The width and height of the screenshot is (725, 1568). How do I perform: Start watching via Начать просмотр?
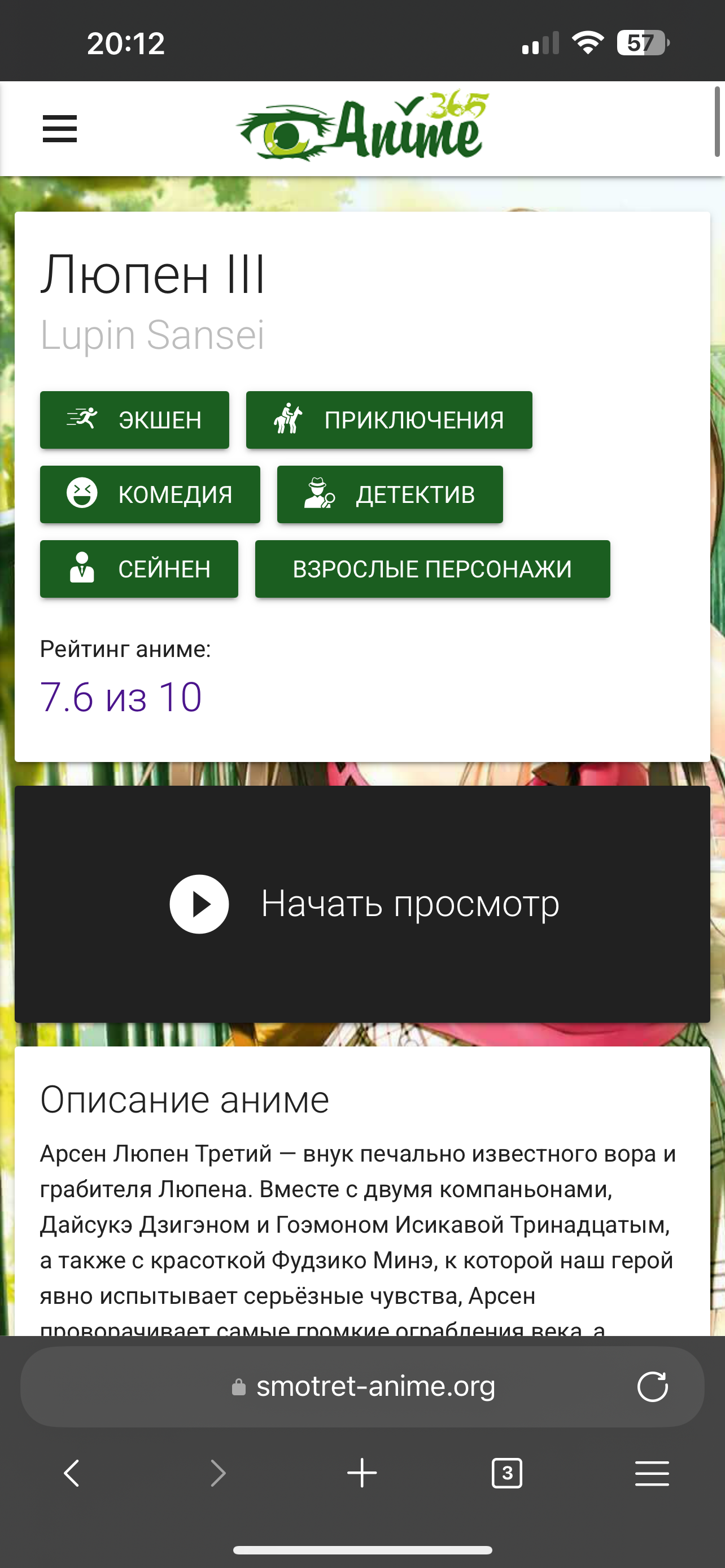(x=363, y=904)
